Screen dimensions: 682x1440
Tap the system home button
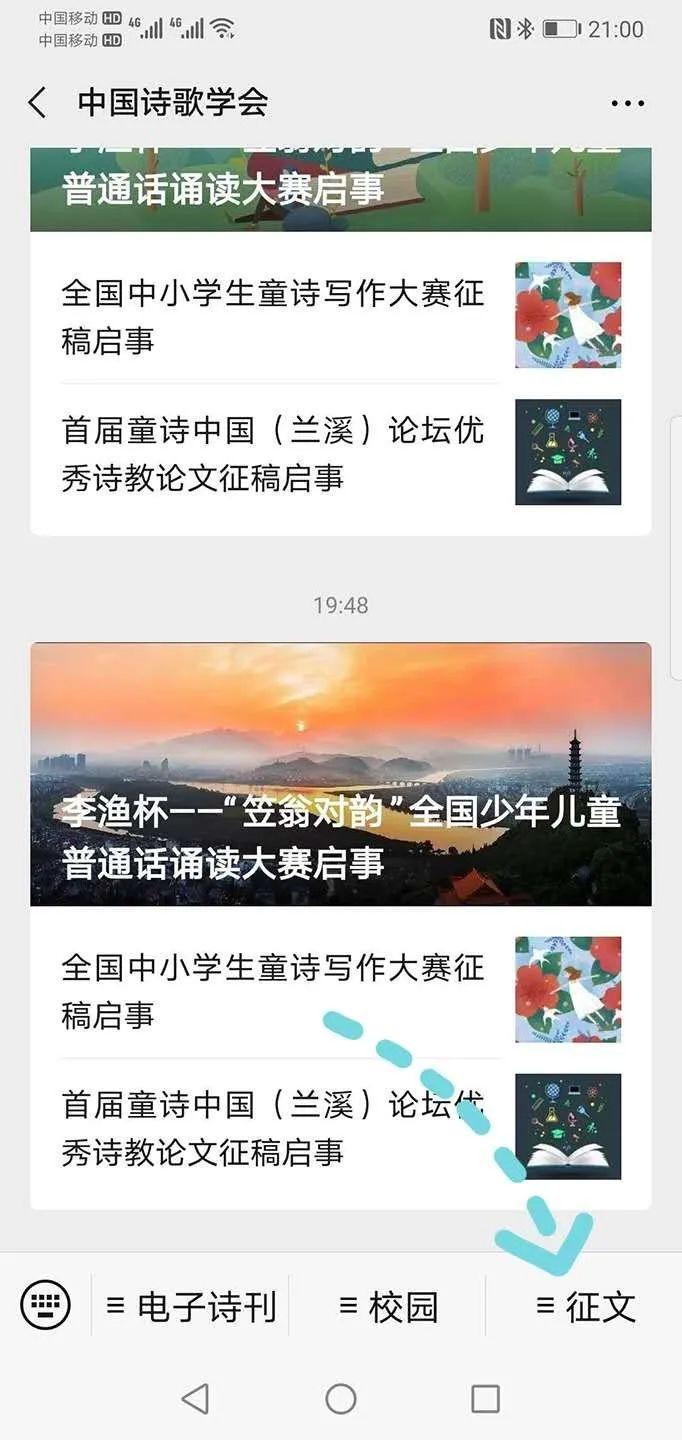click(341, 1398)
